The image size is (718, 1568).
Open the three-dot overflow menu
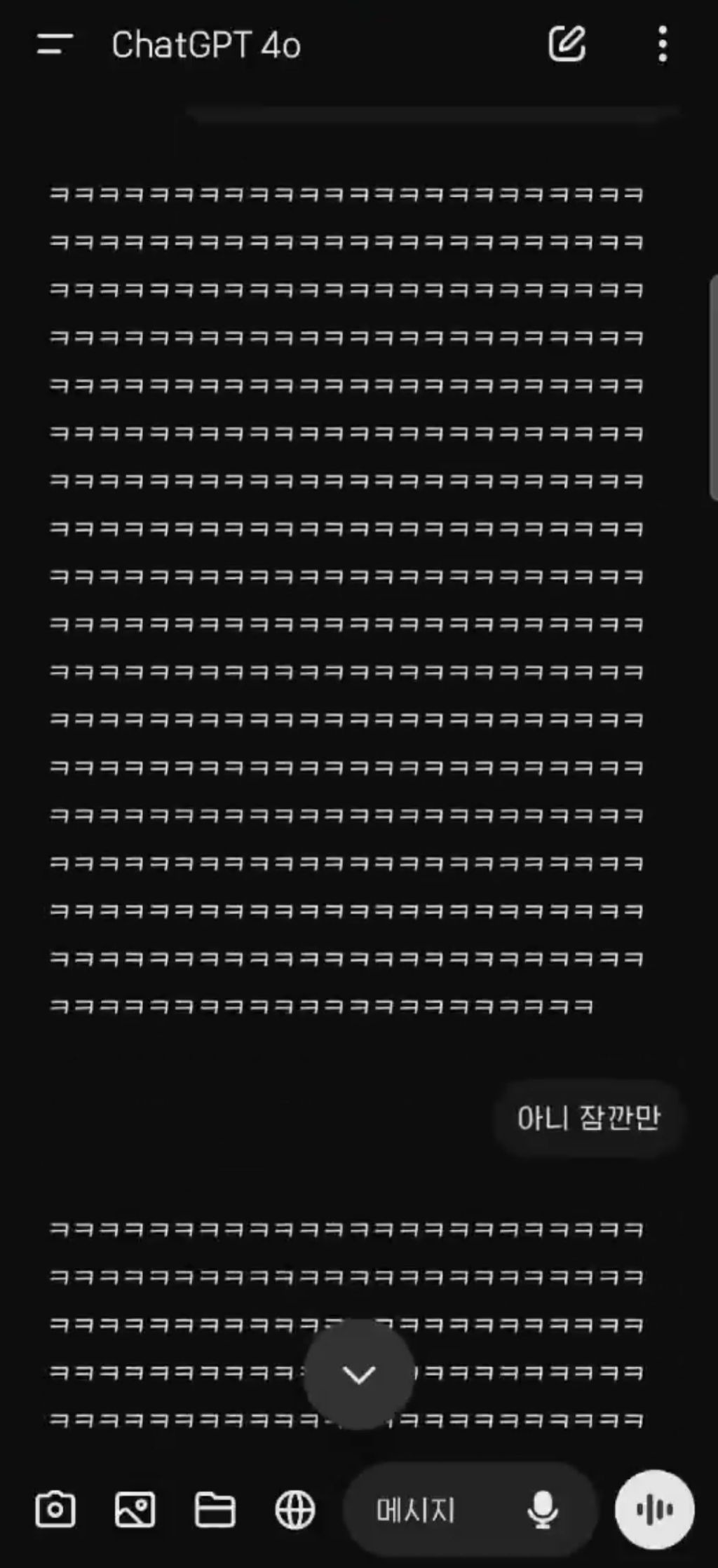point(663,44)
